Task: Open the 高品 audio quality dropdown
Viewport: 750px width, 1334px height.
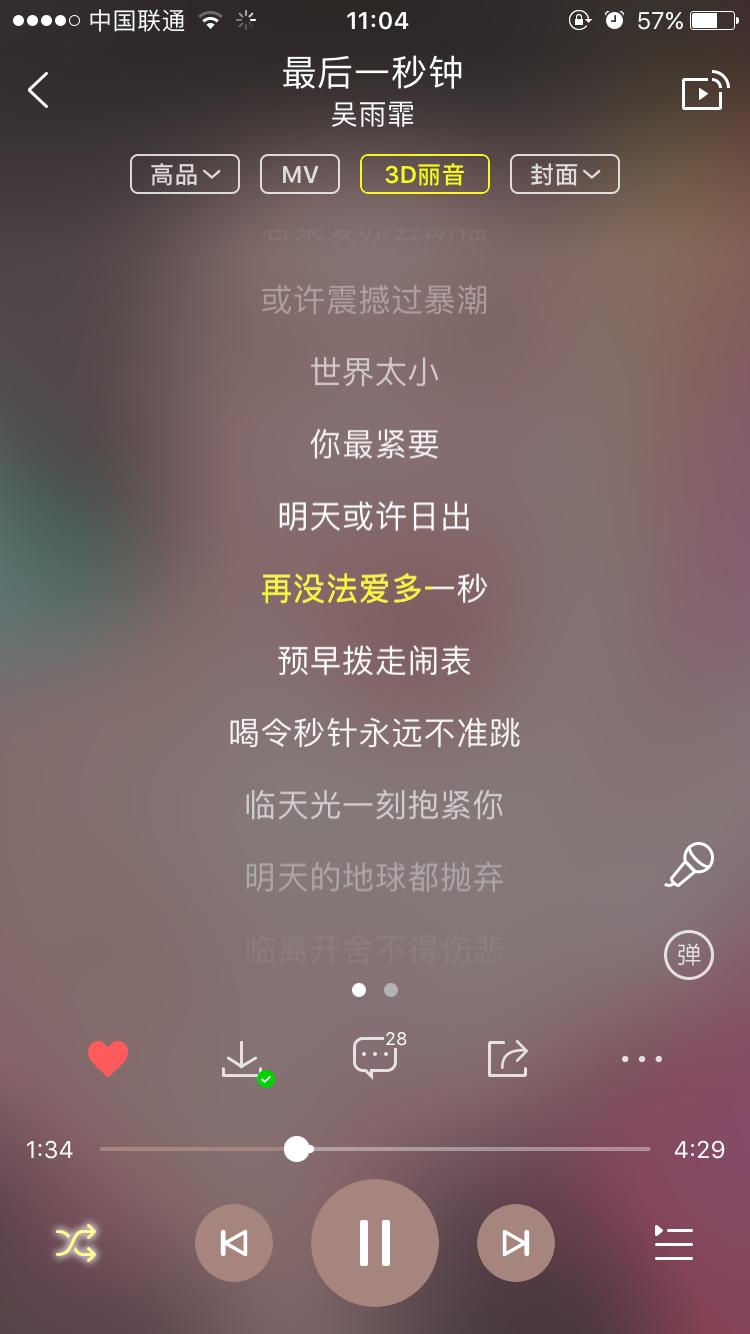Action: (x=184, y=173)
